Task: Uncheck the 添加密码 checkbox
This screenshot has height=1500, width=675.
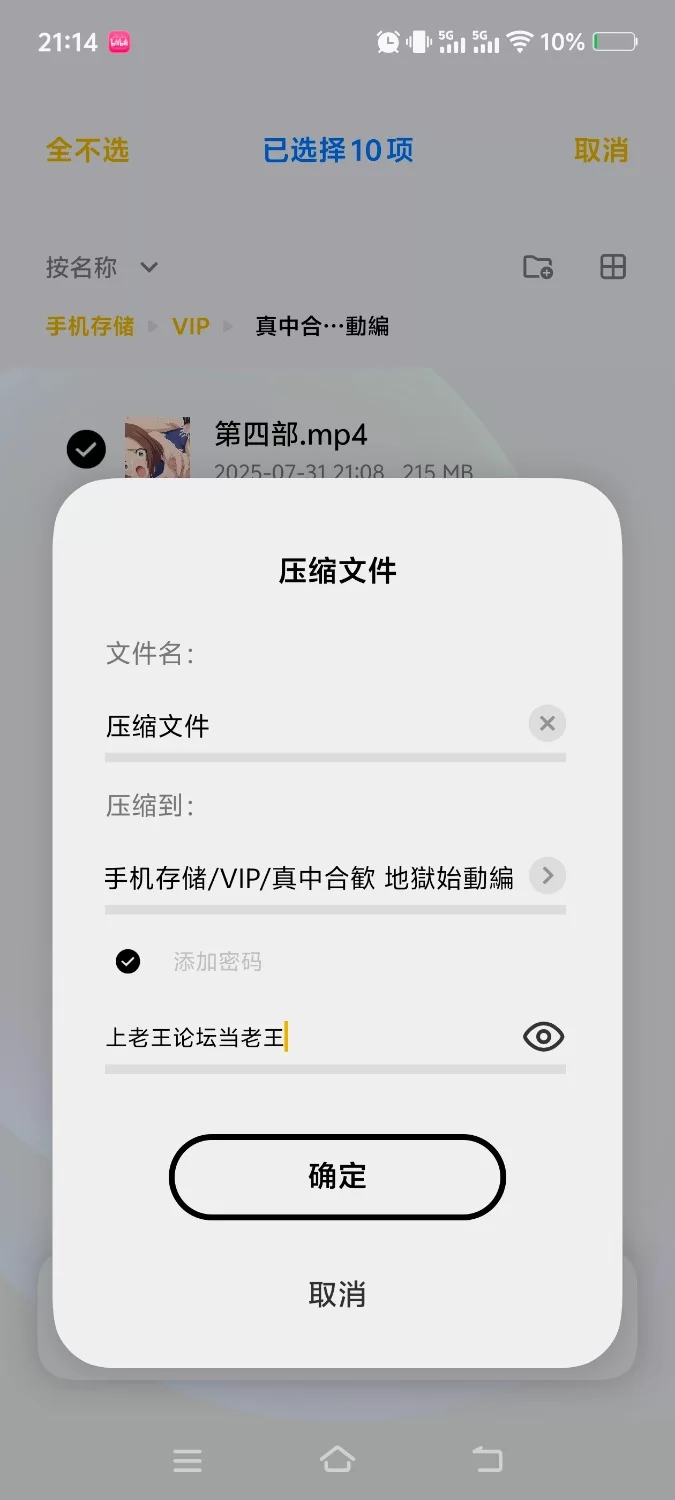Action: pyautogui.click(x=128, y=961)
